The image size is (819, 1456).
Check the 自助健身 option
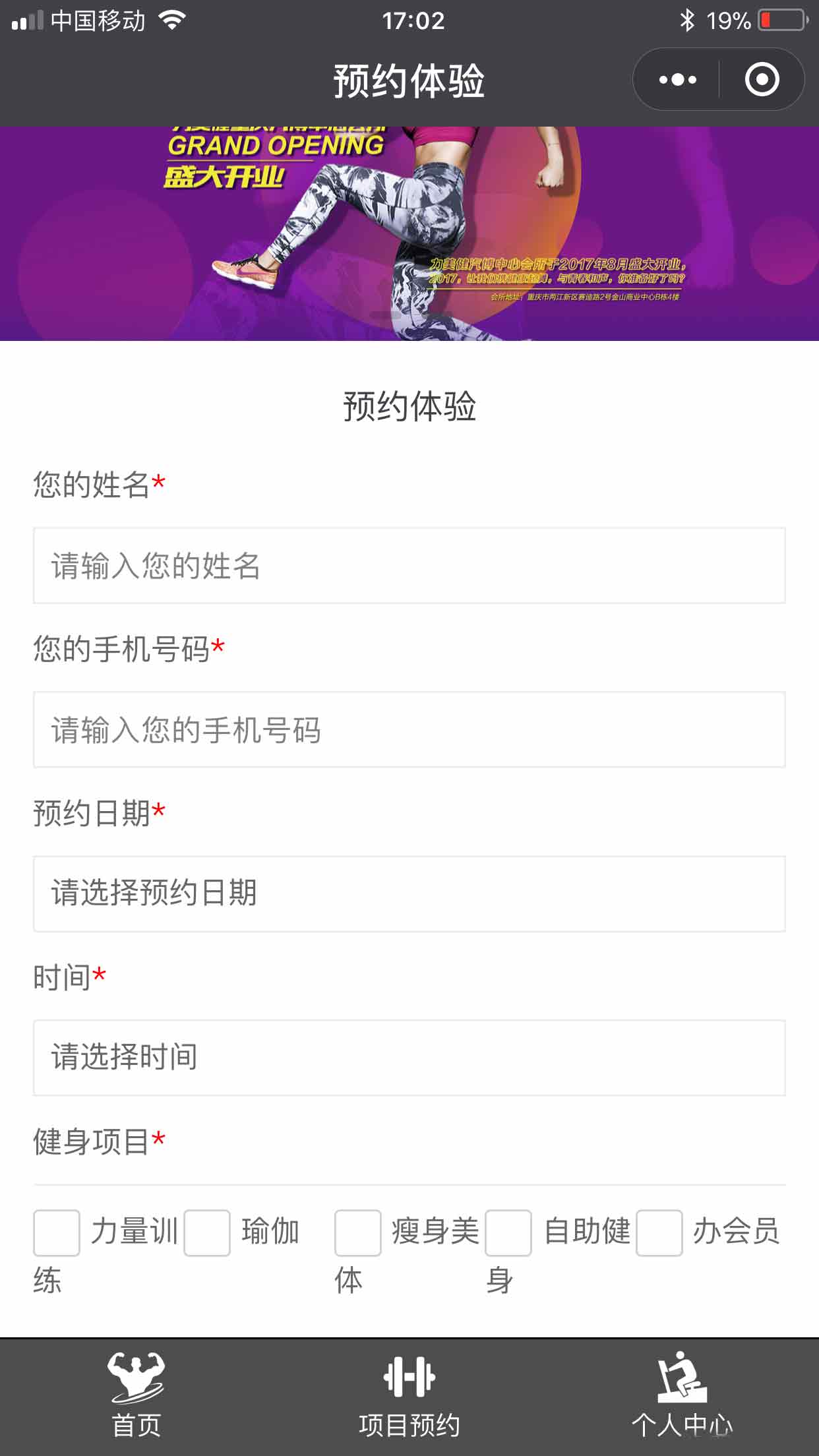point(508,1232)
